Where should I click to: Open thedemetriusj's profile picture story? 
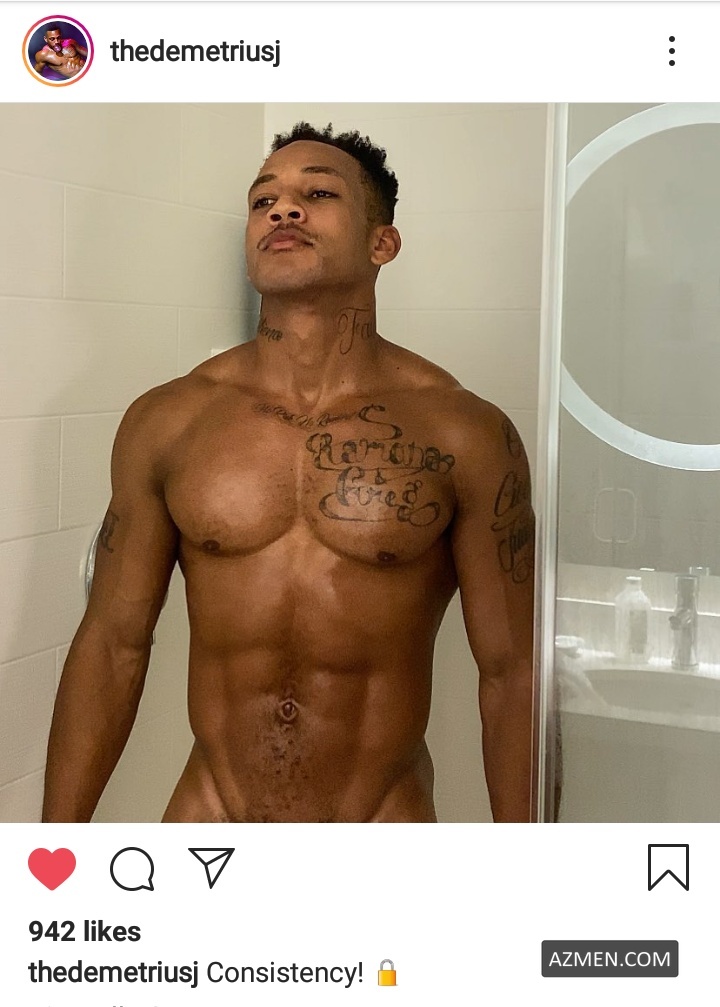(x=57, y=51)
